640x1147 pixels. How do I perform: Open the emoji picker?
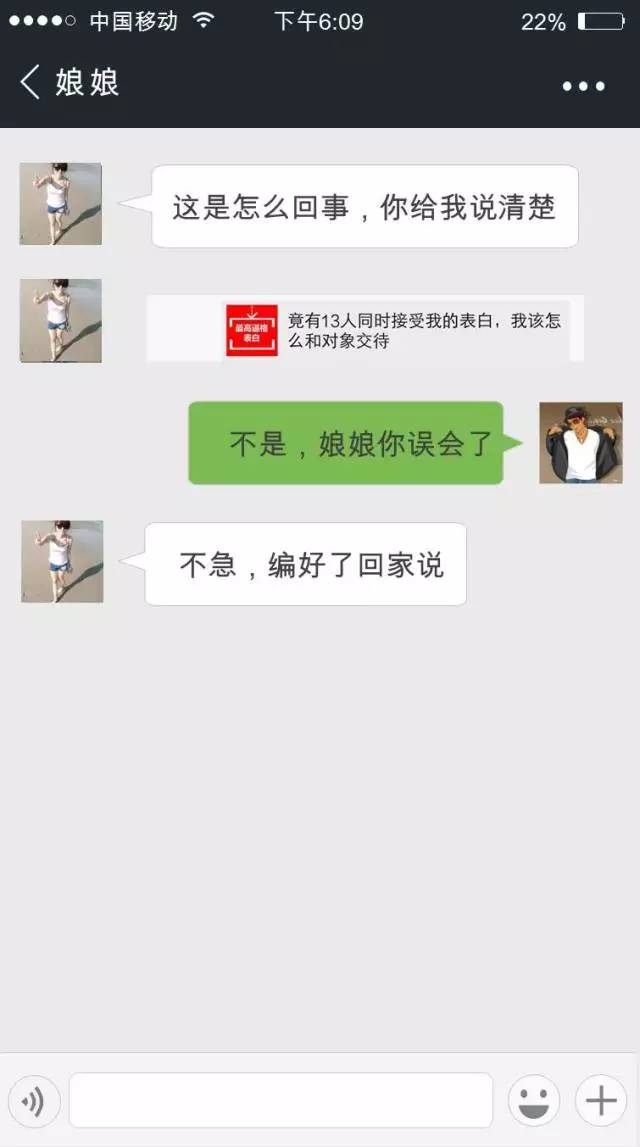[x=534, y=1101]
